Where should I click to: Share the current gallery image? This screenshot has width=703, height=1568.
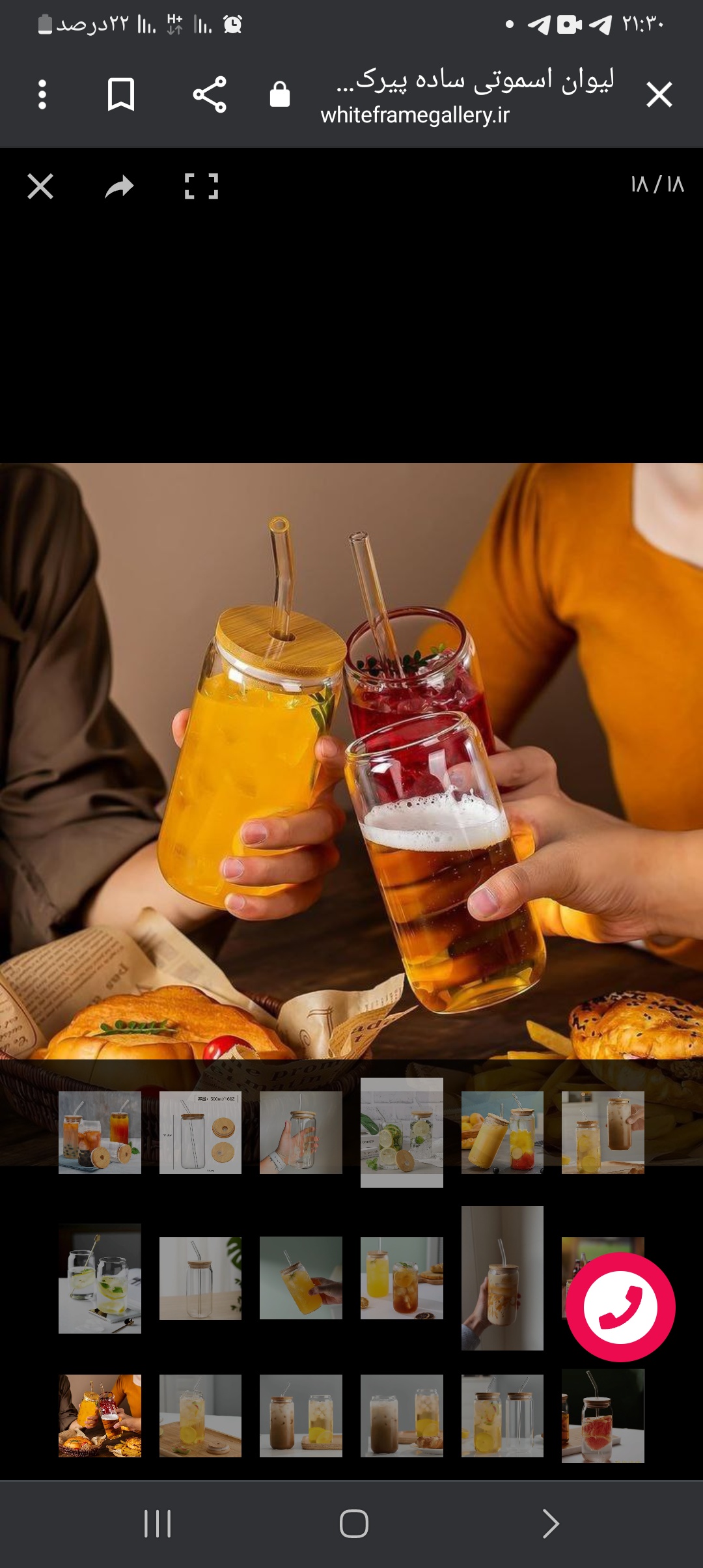(119, 187)
